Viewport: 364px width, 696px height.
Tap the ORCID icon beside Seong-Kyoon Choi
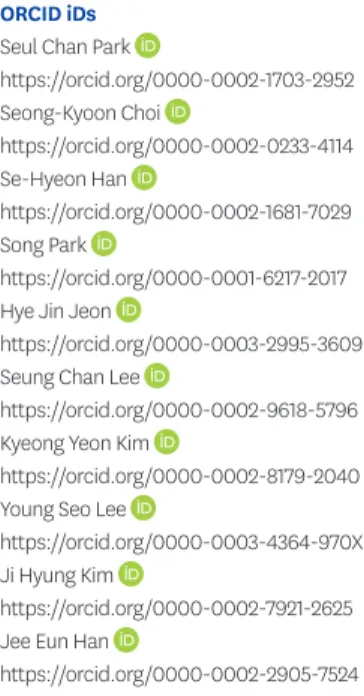click(178, 112)
